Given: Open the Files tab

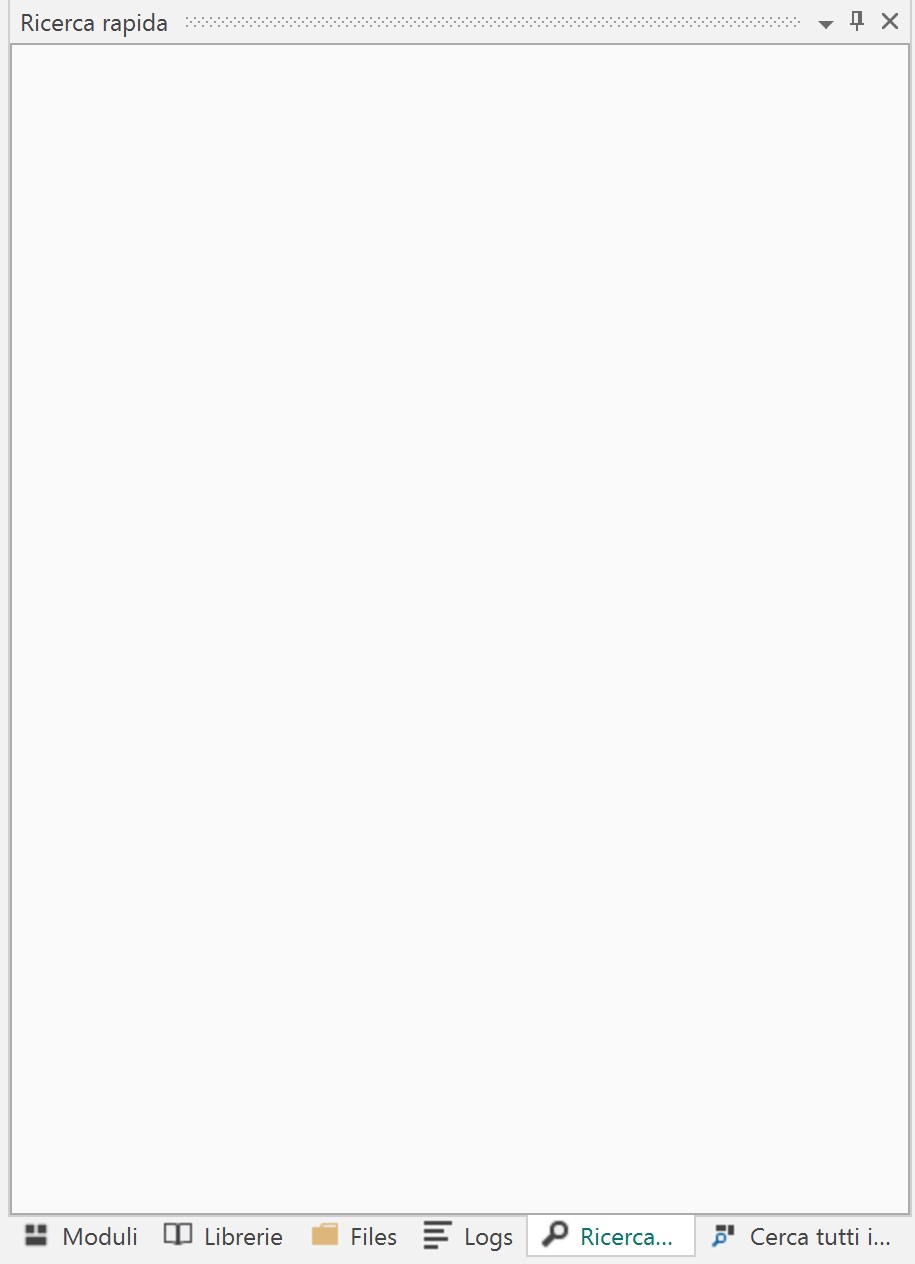Looking at the screenshot, I should (354, 1237).
